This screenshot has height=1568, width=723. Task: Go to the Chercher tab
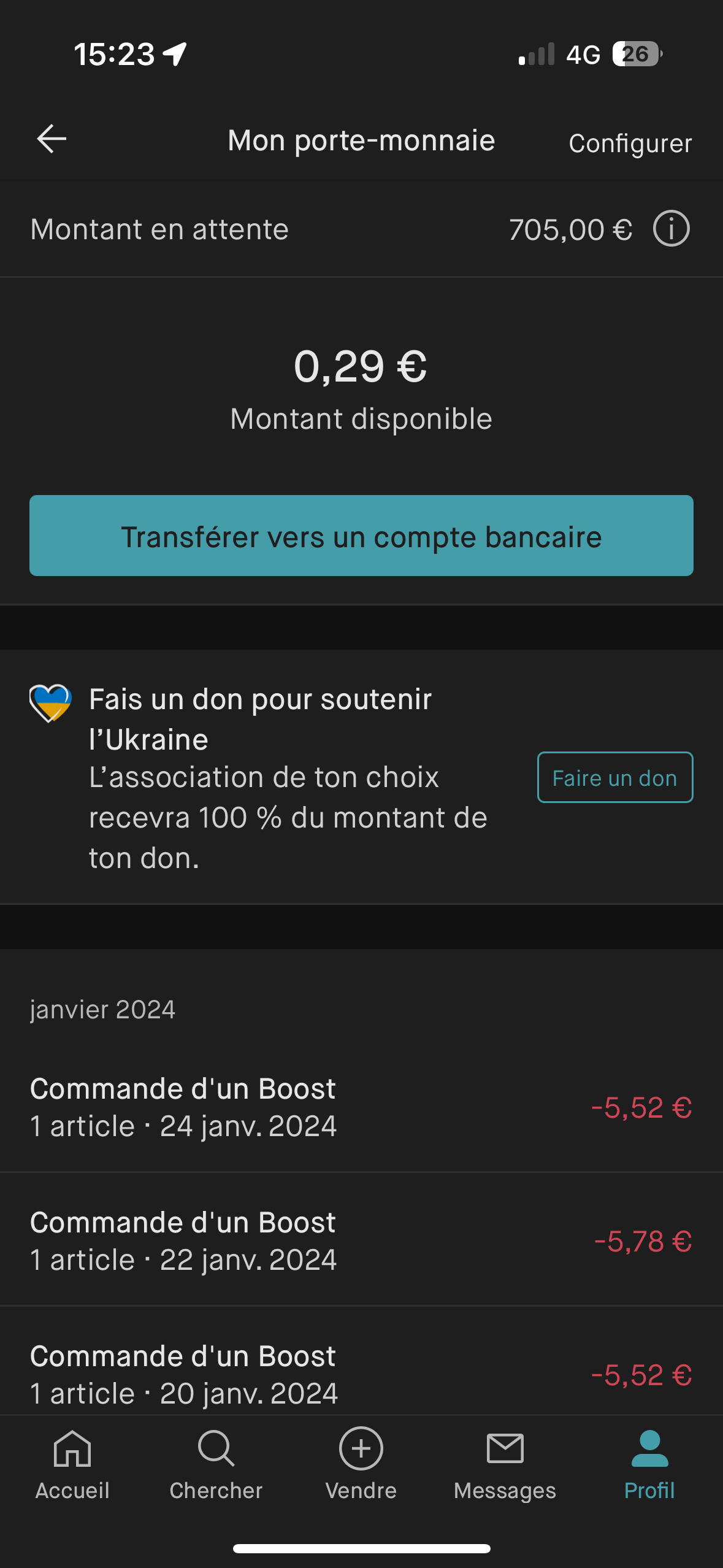click(x=216, y=1463)
